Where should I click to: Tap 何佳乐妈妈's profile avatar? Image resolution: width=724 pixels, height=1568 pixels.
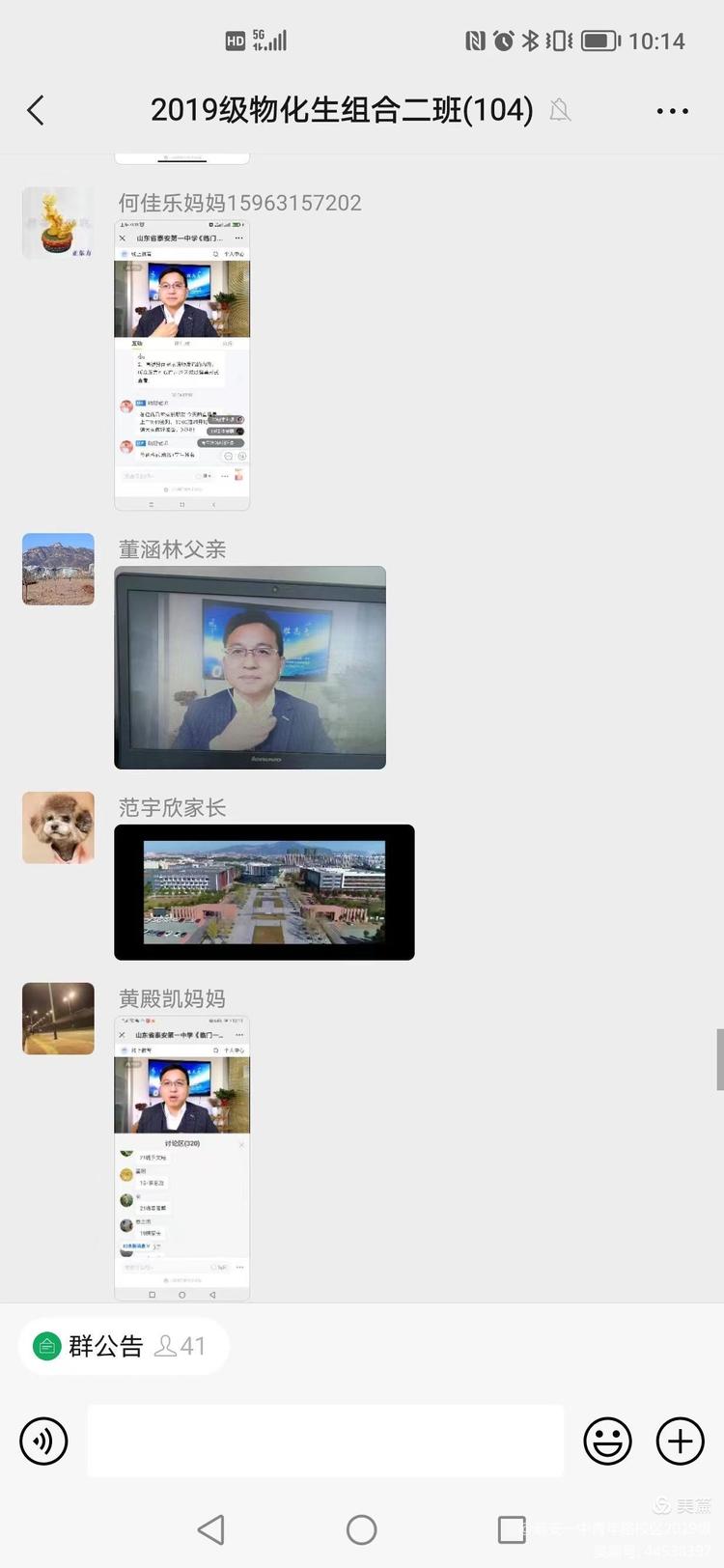point(58,223)
